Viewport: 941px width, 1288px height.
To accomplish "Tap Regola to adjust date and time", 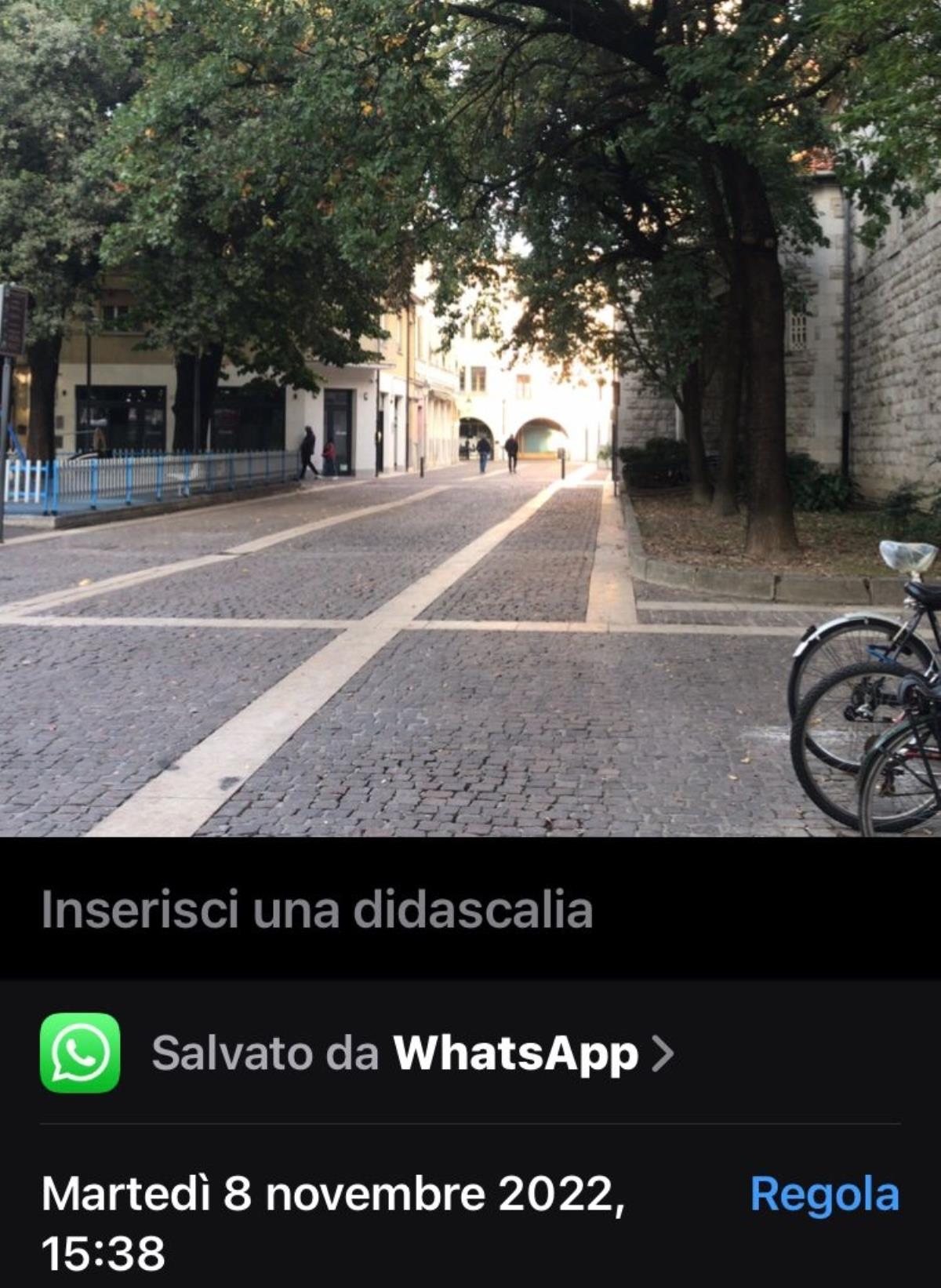I will [x=824, y=1195].
